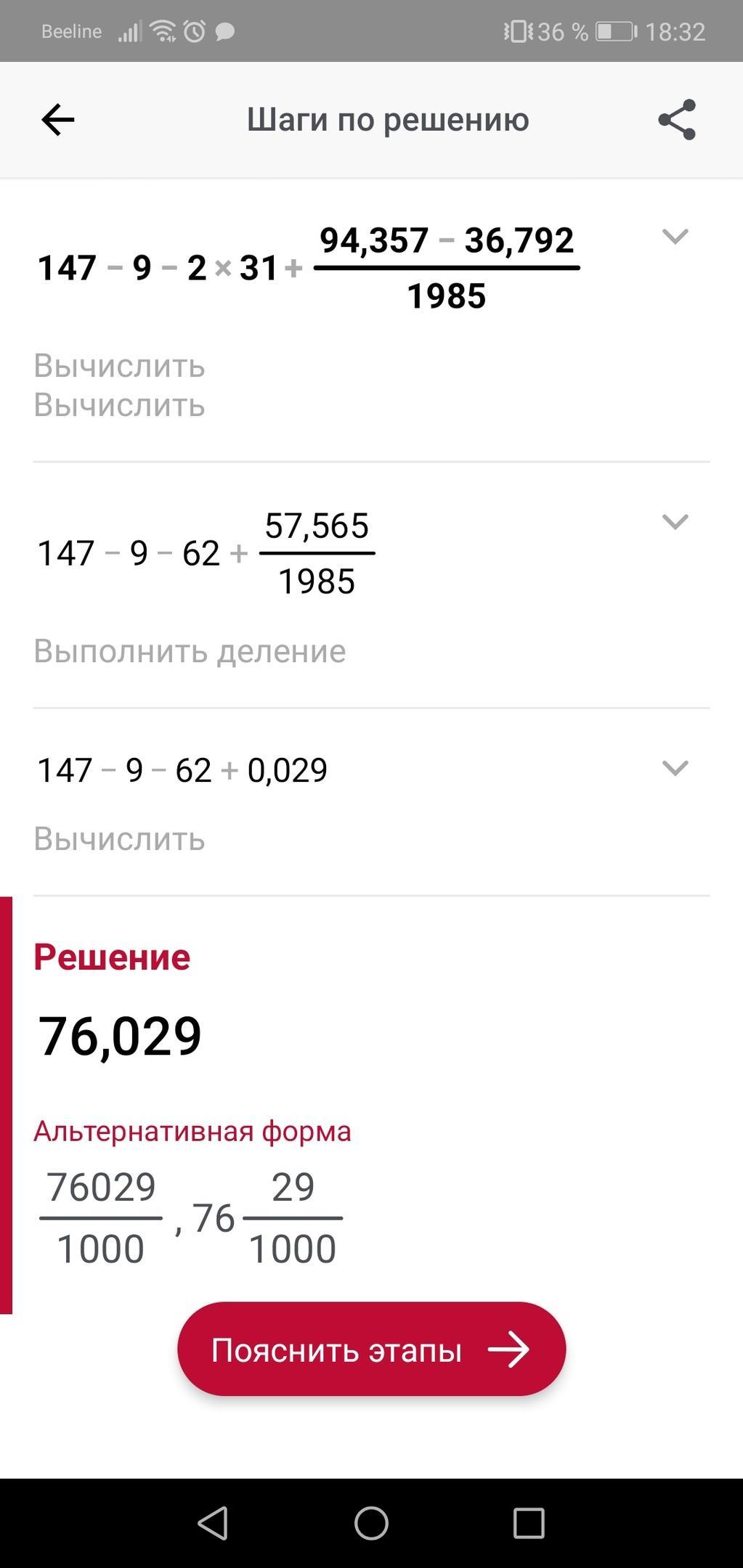Expand the step with 57,565 over 1985
The width and height of the screenshot is (743, 1568).
(x=675, y=522)
